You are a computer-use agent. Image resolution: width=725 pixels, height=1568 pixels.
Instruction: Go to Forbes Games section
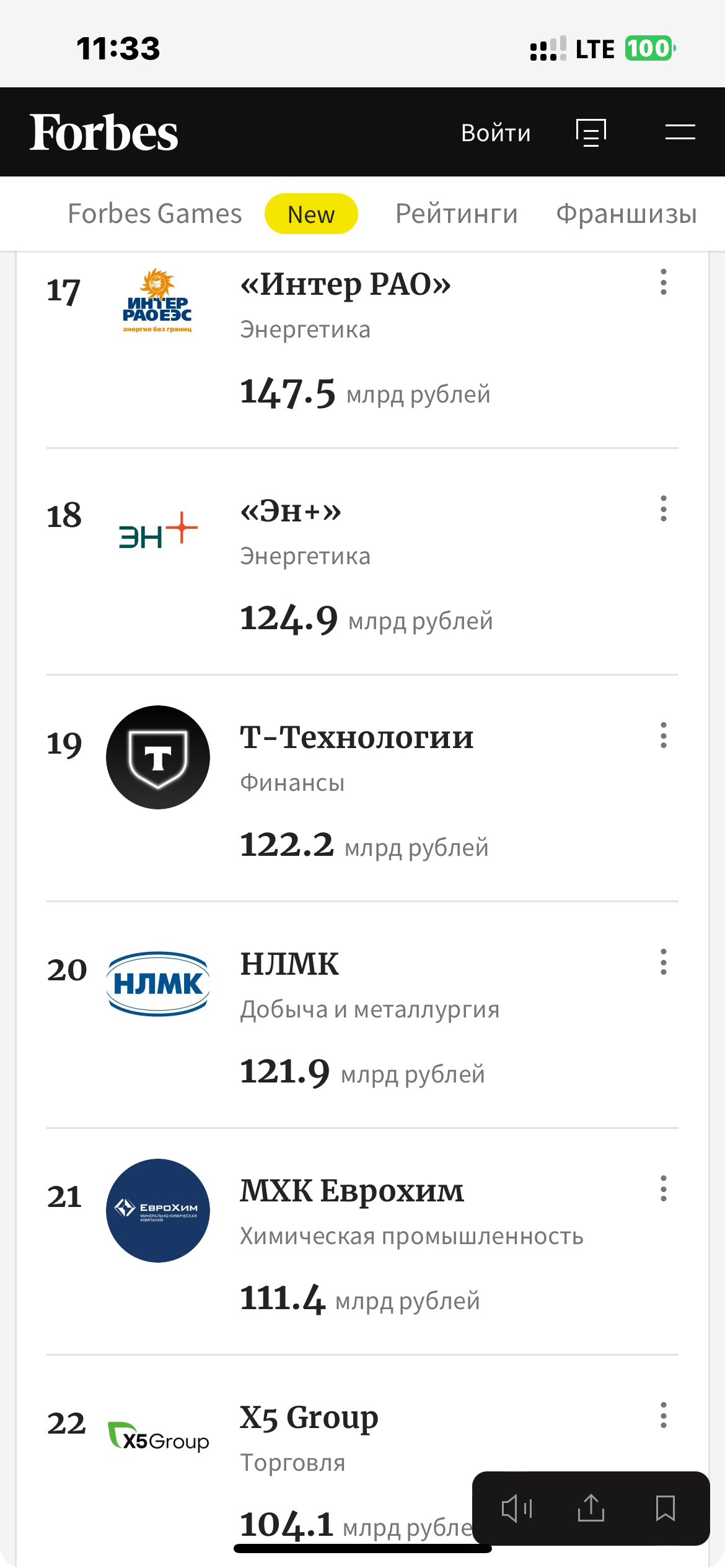(154, 214)
